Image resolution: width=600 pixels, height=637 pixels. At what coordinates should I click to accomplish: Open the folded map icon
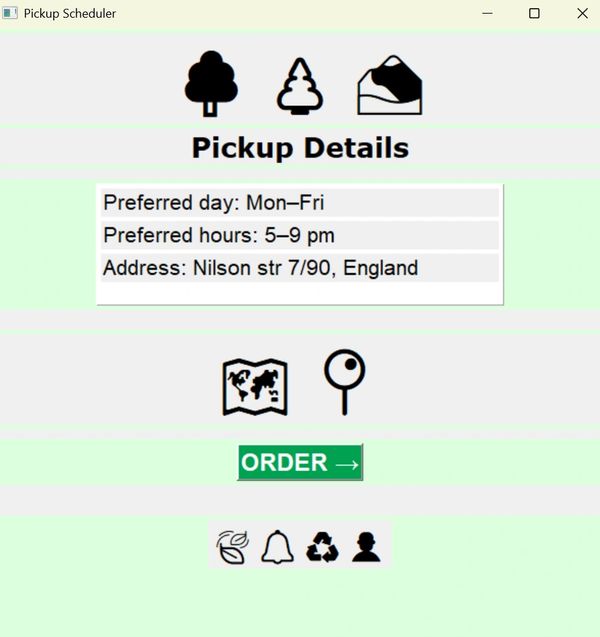[255, 387]
